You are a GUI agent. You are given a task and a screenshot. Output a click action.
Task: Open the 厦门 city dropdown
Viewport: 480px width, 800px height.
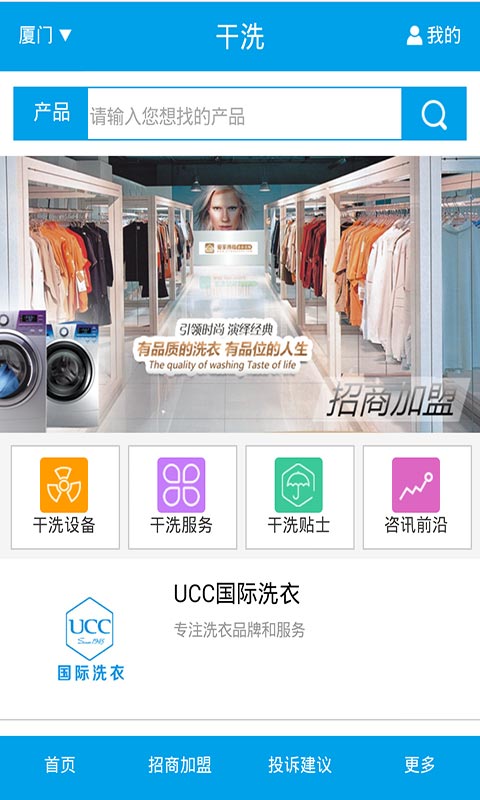pyautogui.click(x=45, y=36)
